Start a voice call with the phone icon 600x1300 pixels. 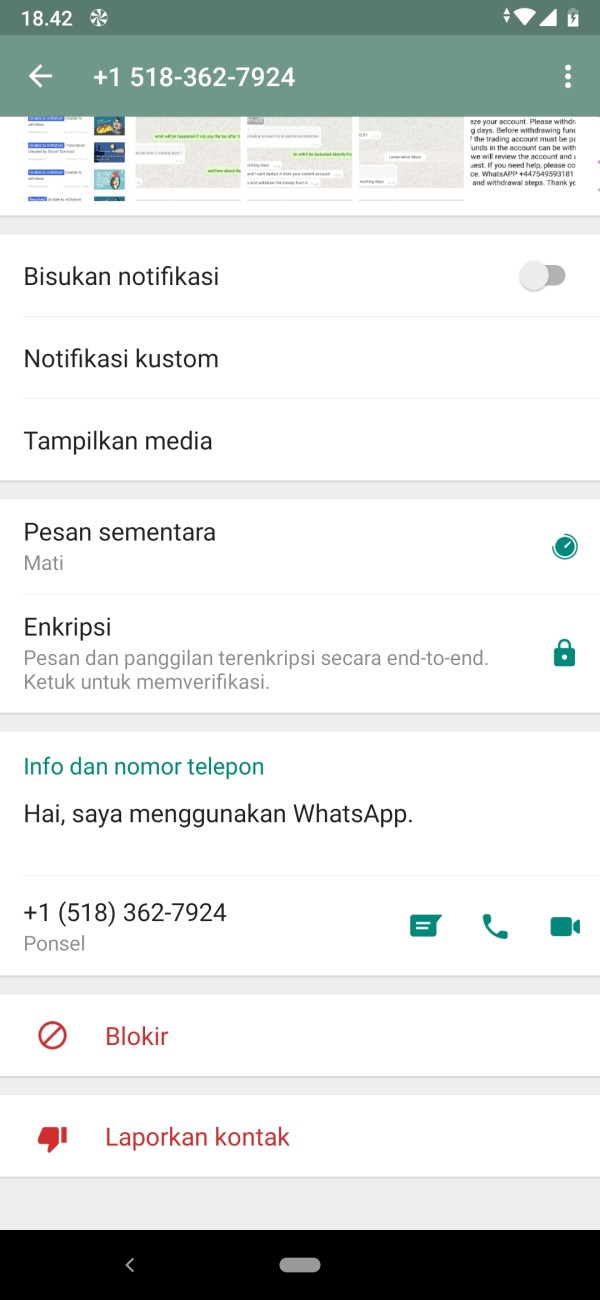pos(495,926)
